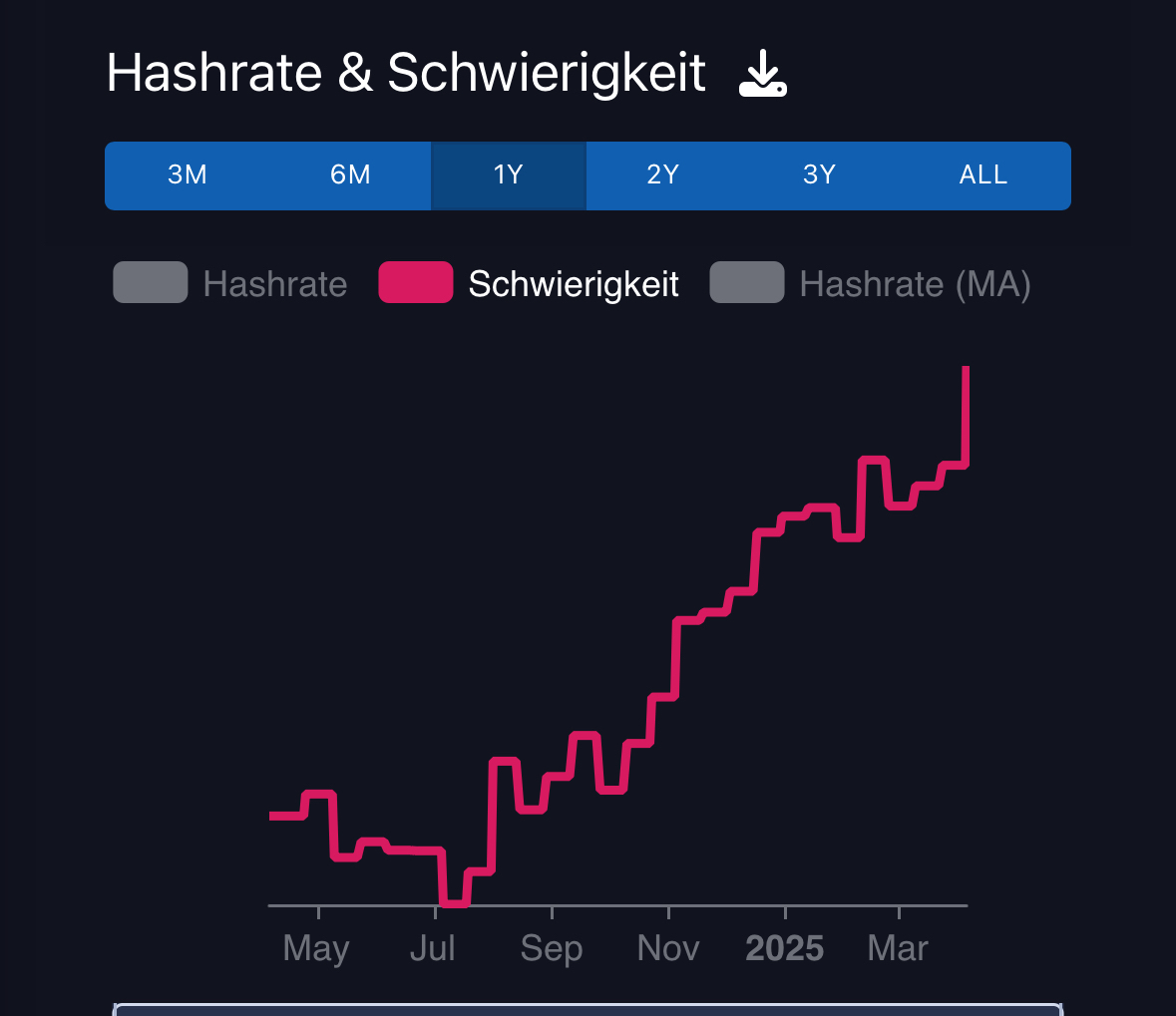Image resolution: width=1176 pixels, height=1016 pixels.
Task: Hide the Schwierigkeit series in legend
Action: 529,284
